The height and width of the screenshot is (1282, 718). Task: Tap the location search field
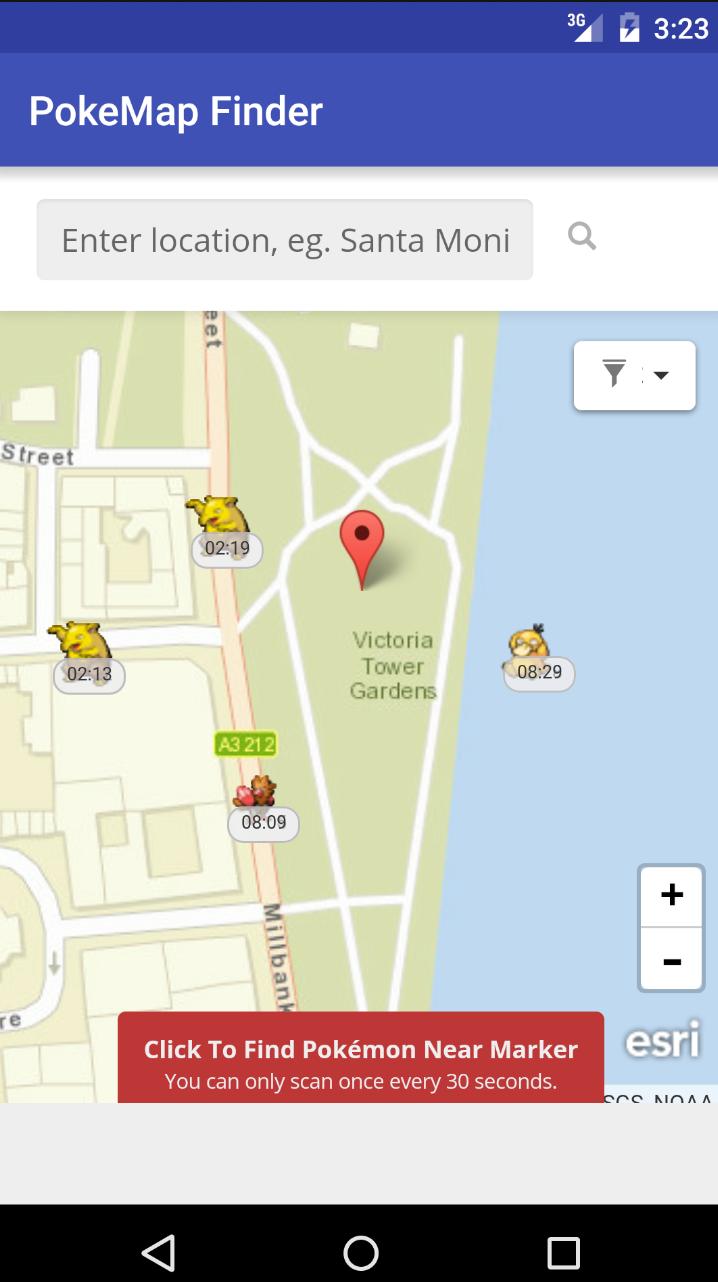coord(285,240)
